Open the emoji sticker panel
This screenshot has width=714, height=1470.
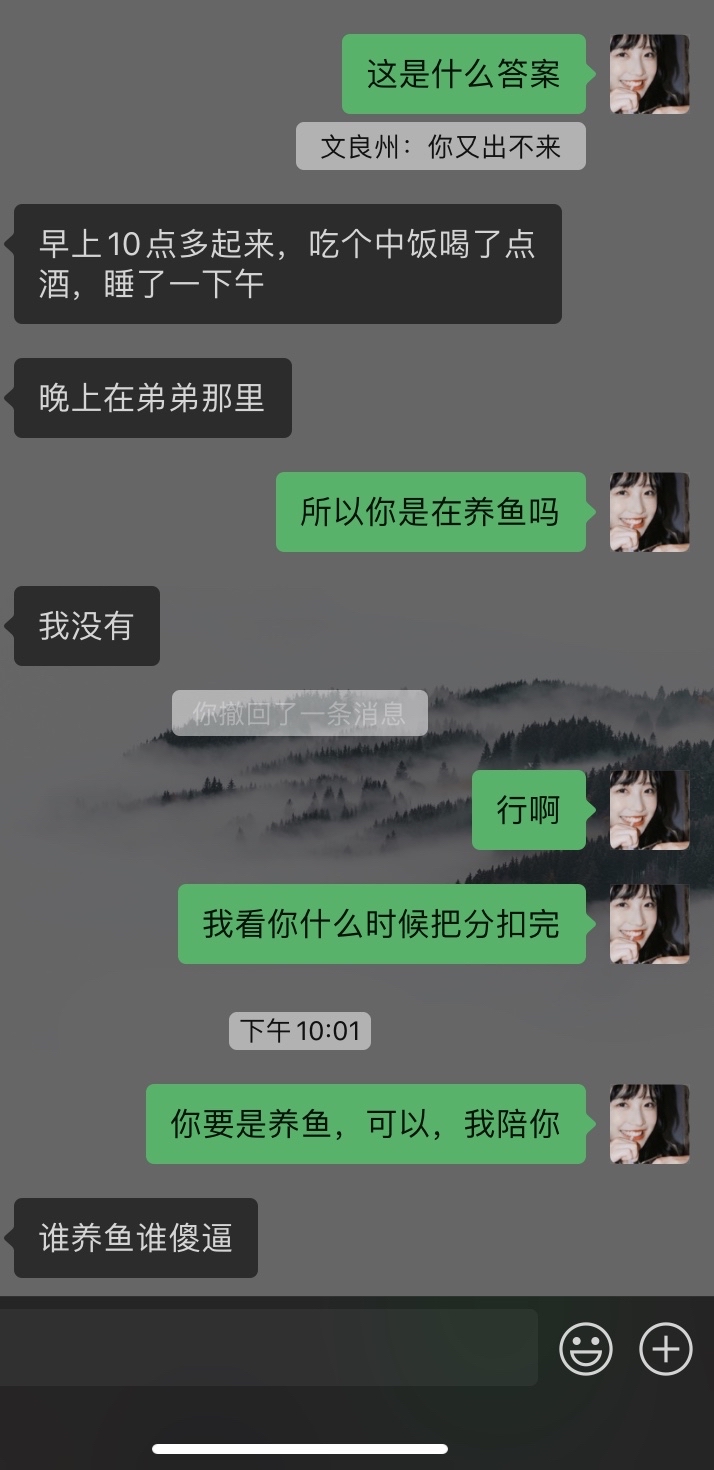pos(585,1349)
